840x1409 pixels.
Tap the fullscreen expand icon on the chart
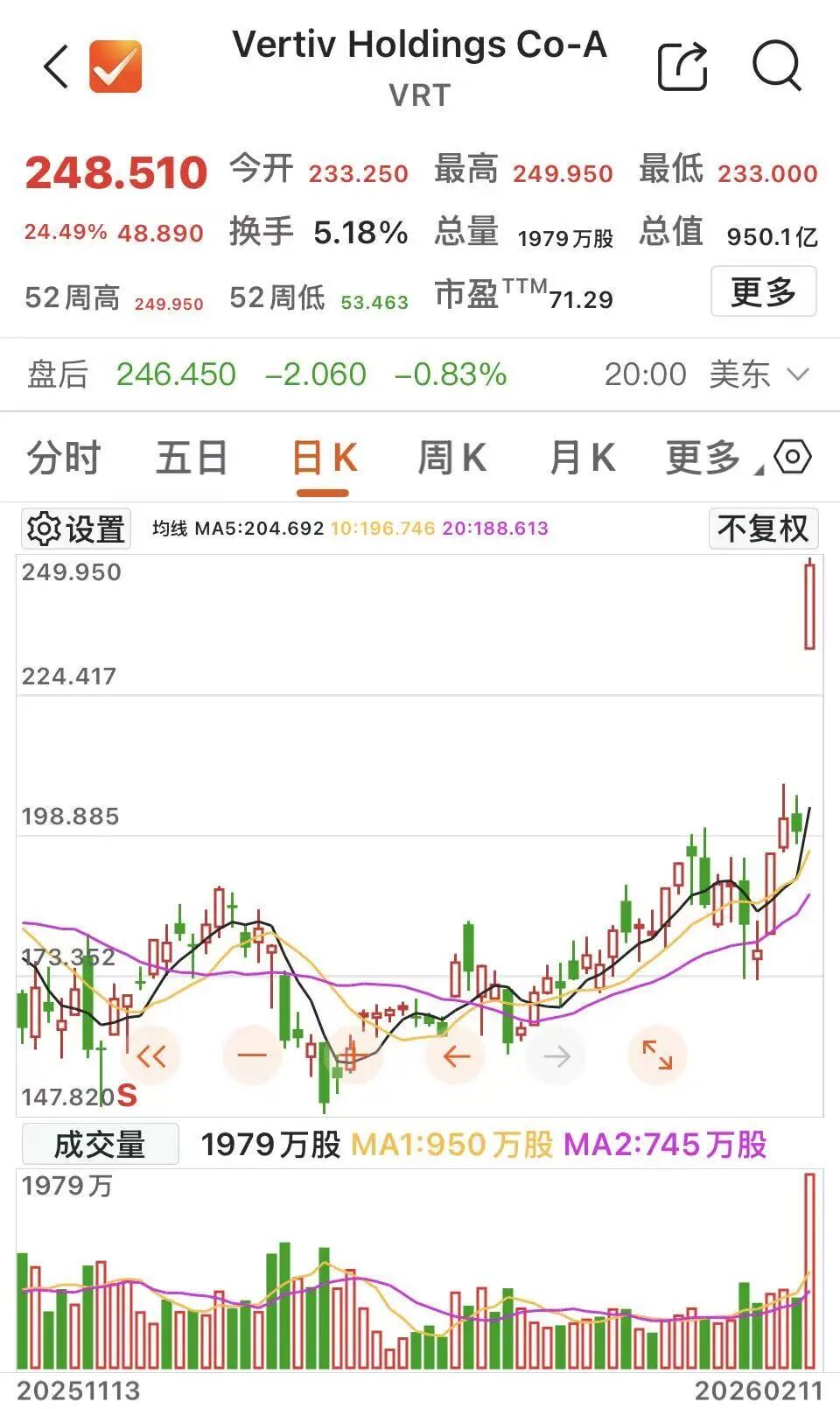[x=659, y=1056]
